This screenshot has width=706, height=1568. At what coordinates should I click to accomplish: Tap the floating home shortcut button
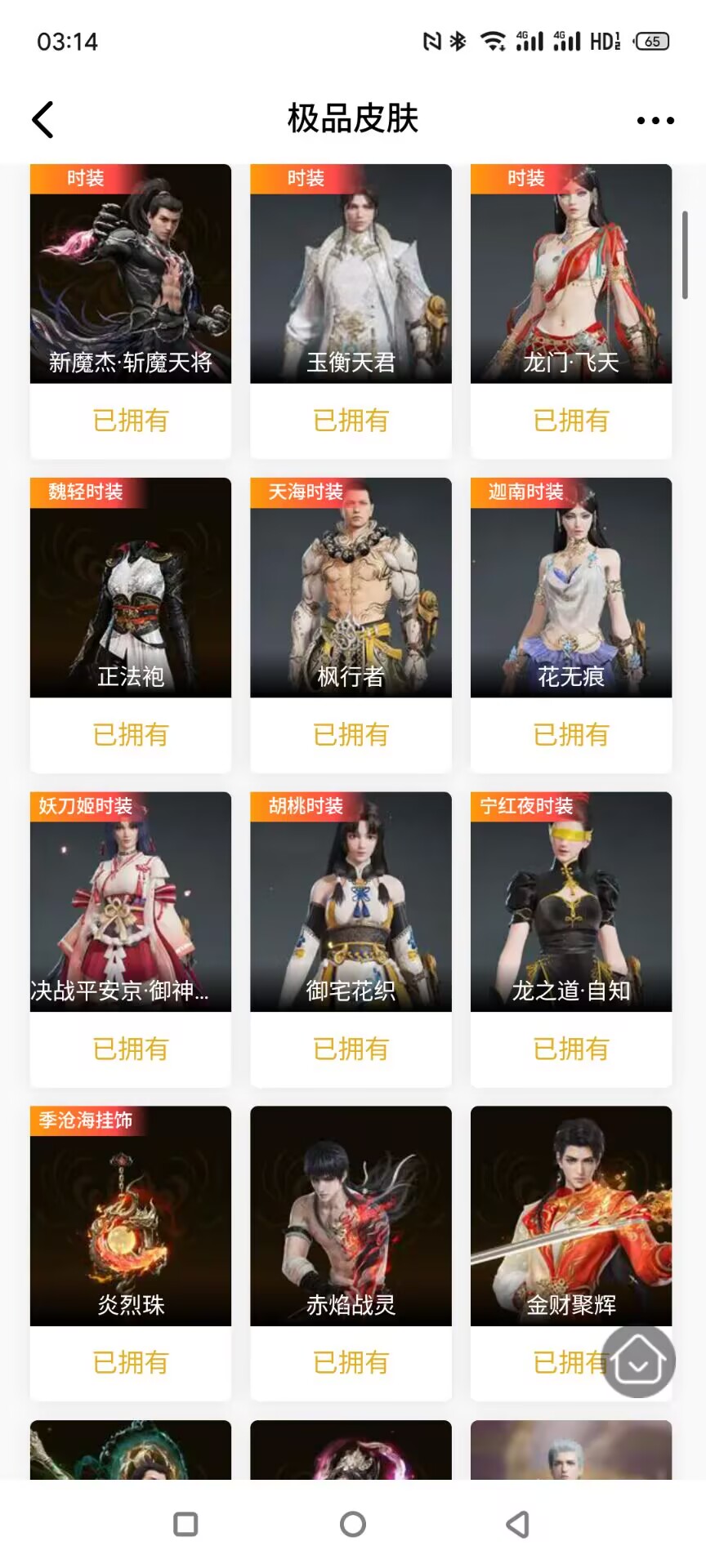(x=638, y=1361)
